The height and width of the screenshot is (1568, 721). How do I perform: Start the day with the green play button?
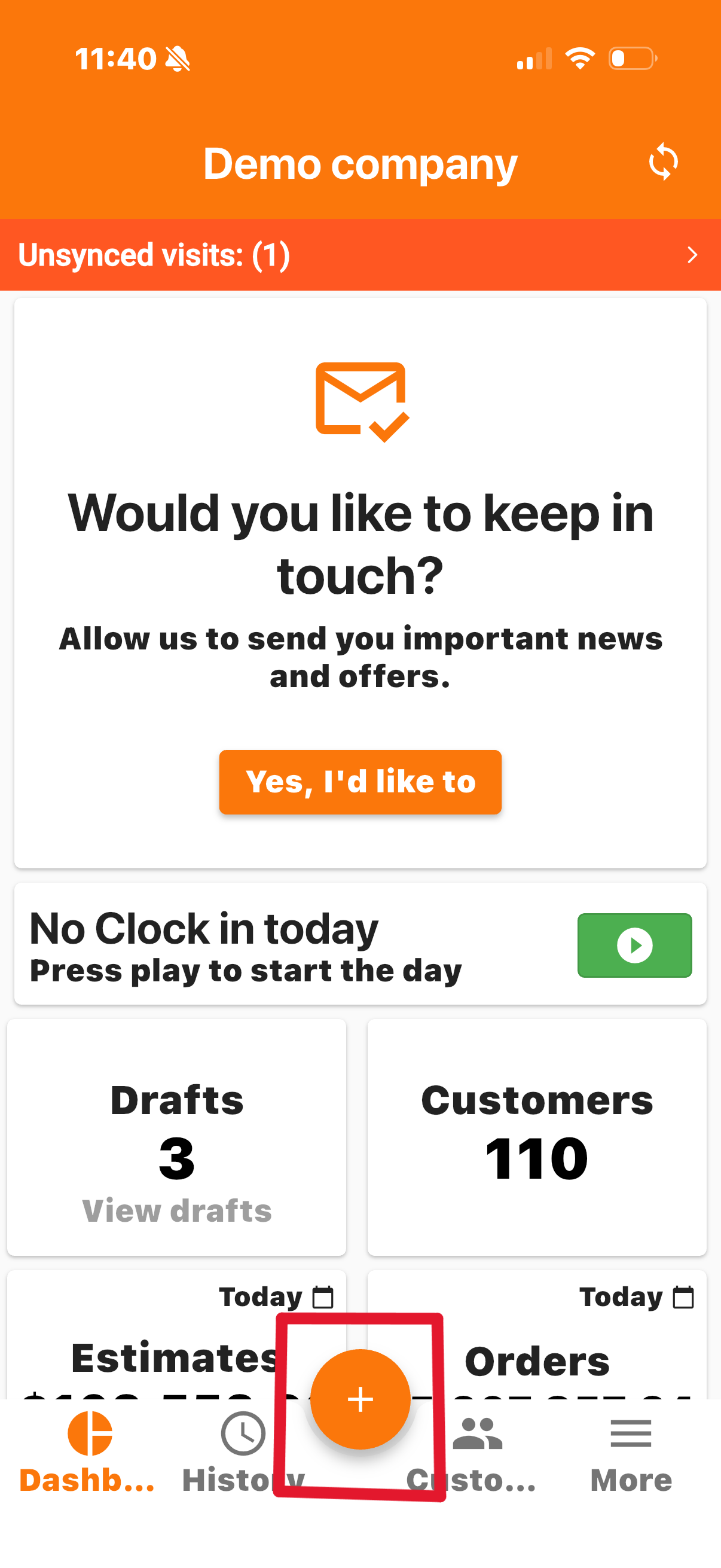click(634, 945)
